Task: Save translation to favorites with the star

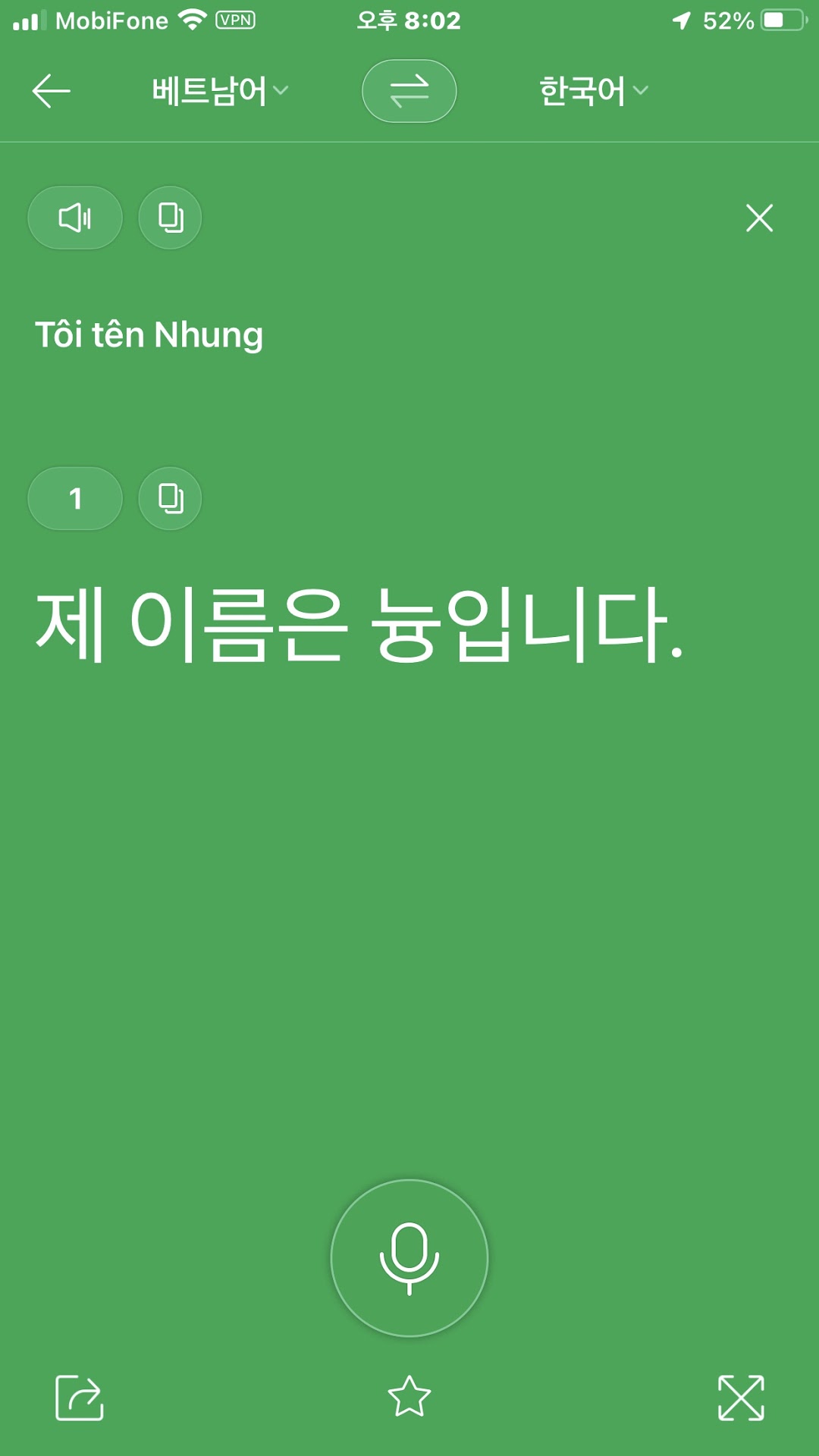Action: (409, 1397)
